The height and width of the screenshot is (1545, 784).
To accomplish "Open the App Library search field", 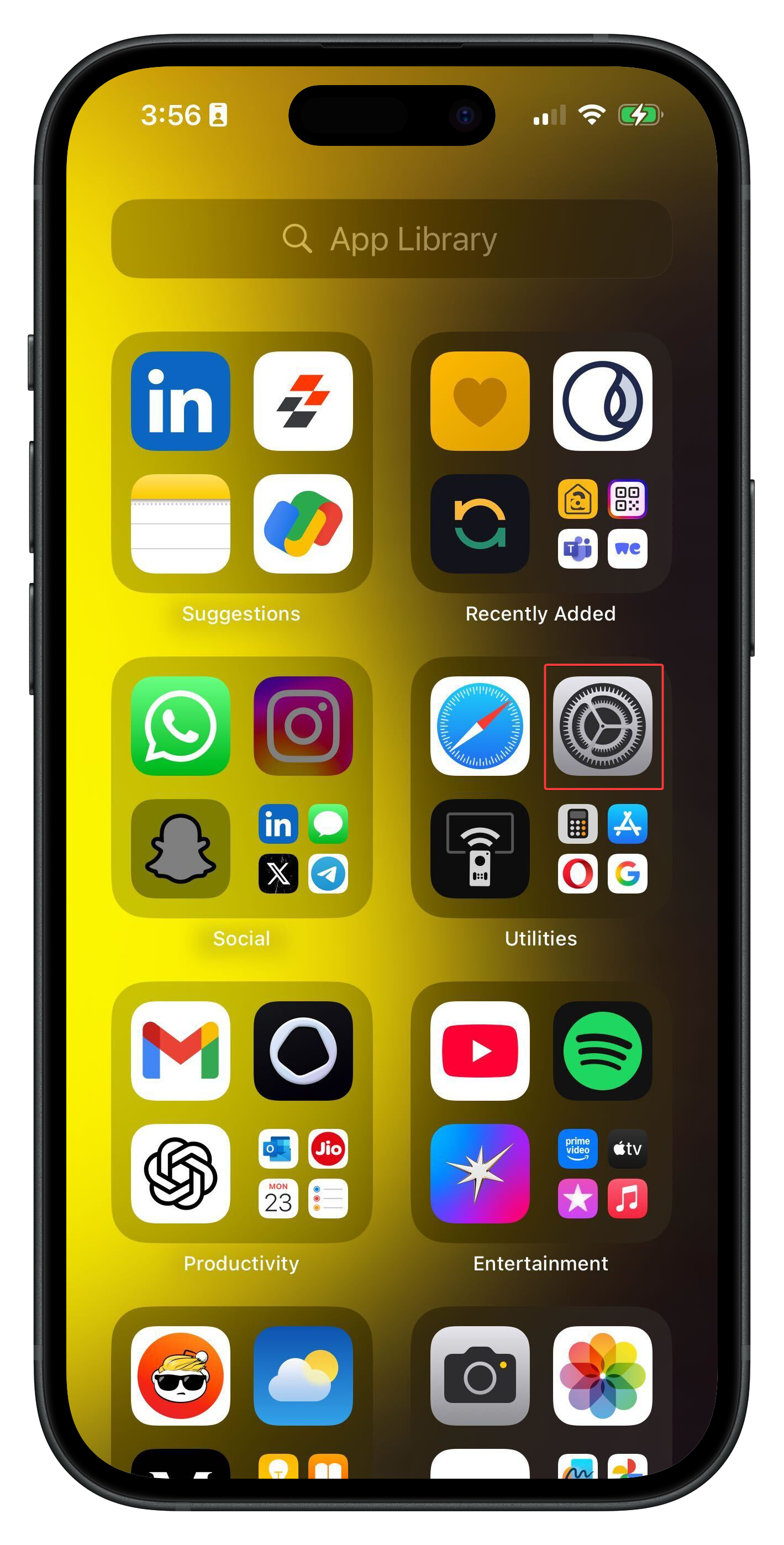I will (x=391, y=239).
